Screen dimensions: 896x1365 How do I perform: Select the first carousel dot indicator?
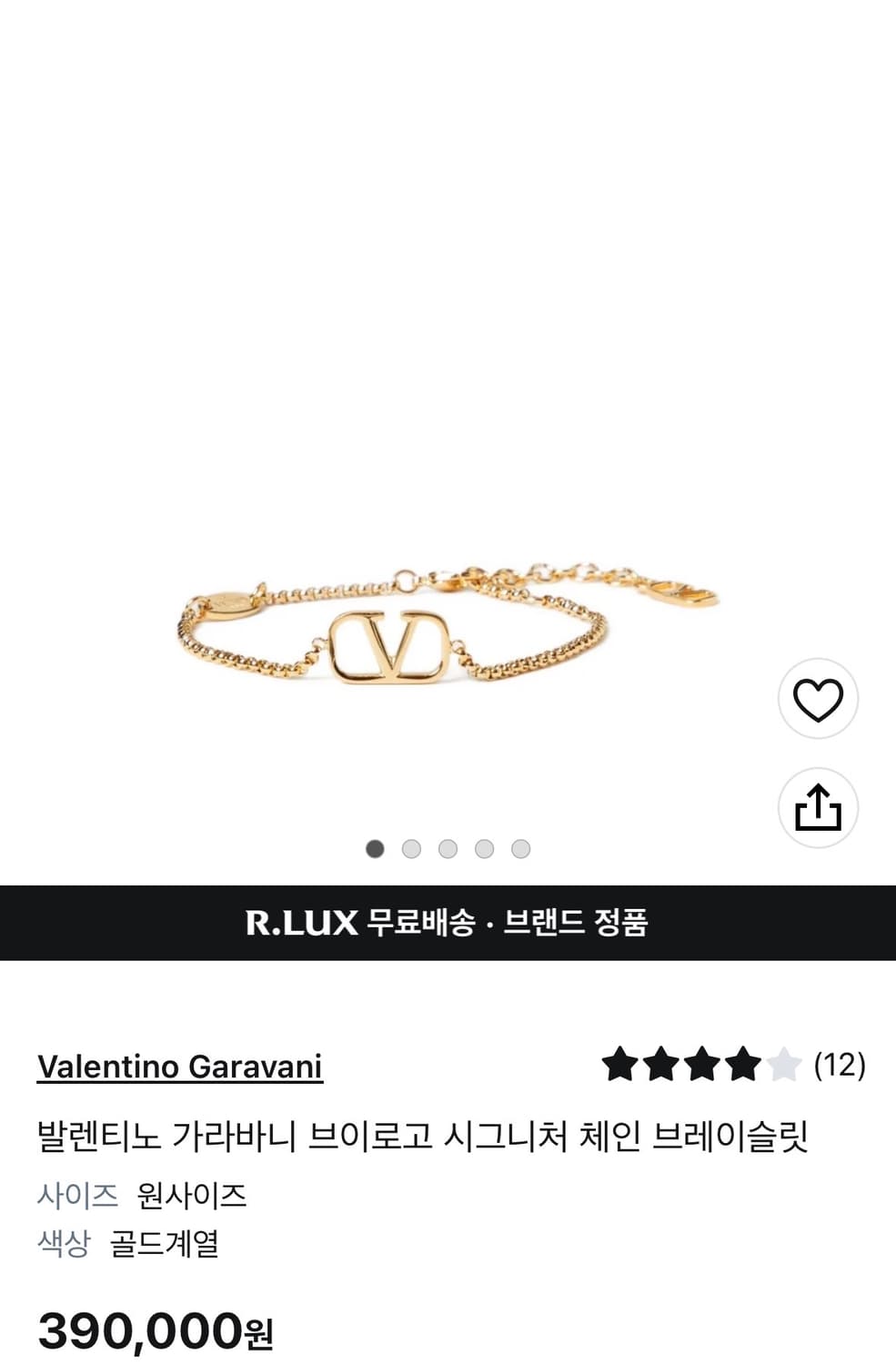pyautogui.click(x=373, y=848)
